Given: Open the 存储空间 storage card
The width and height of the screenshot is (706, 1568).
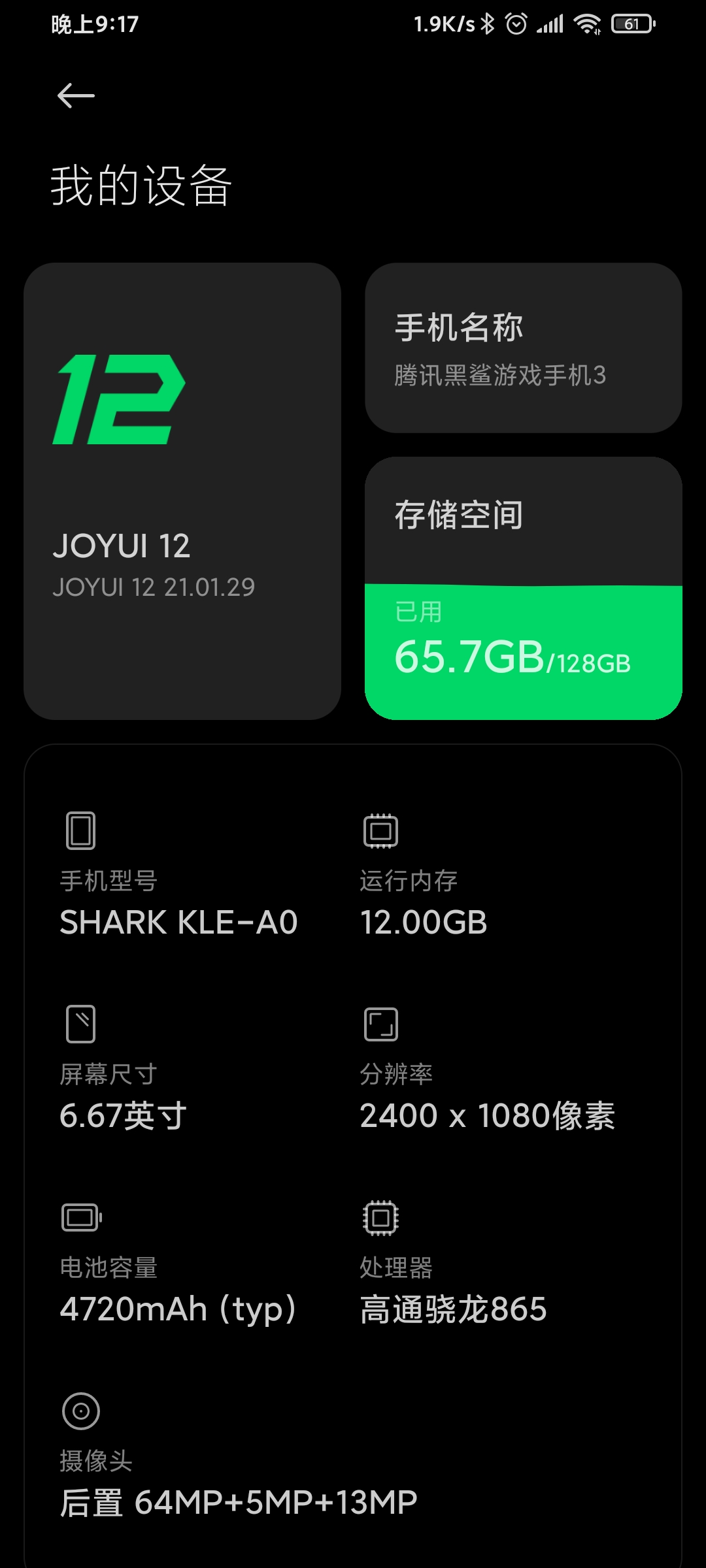Looking at the screenshot, I should [x=523, y=588].
